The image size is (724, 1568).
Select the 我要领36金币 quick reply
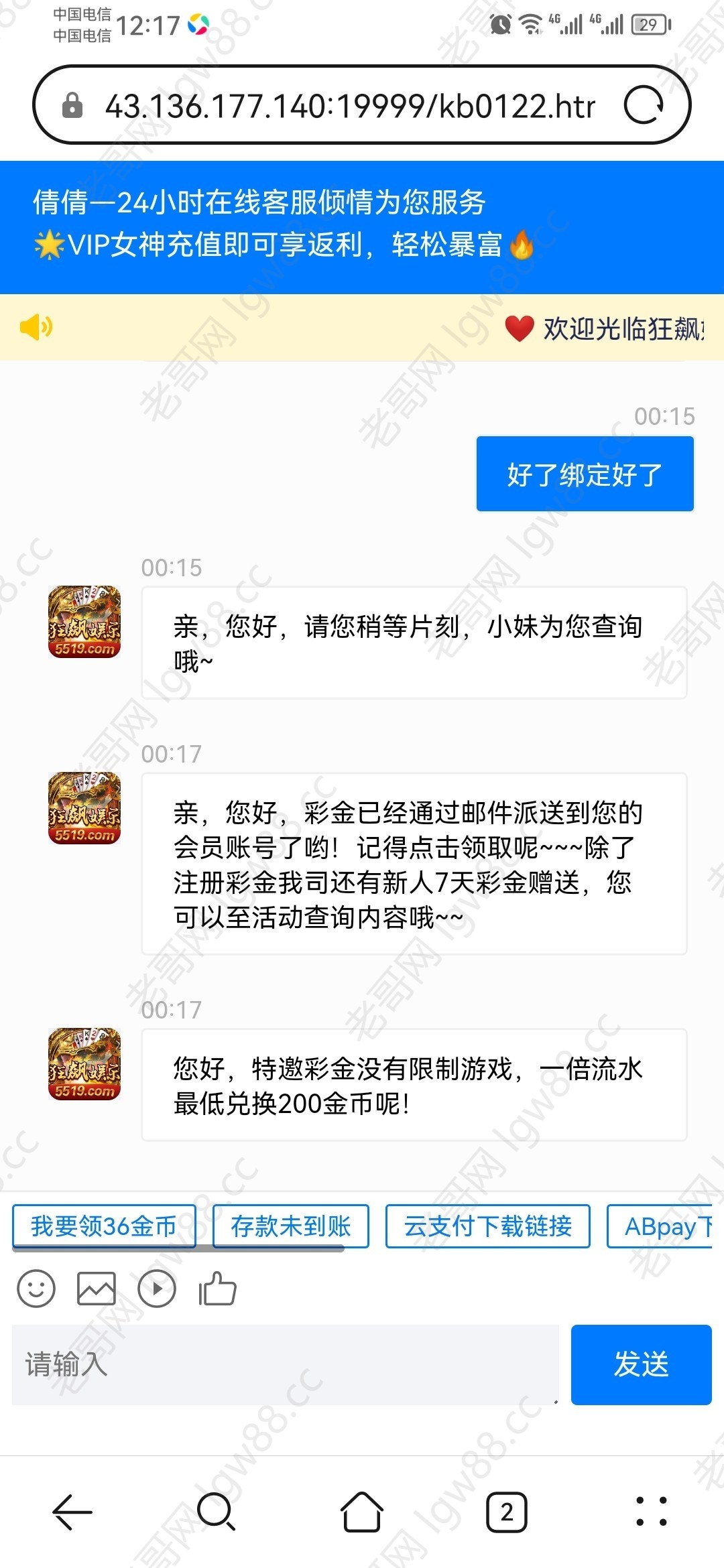[x=104, y=1226]
